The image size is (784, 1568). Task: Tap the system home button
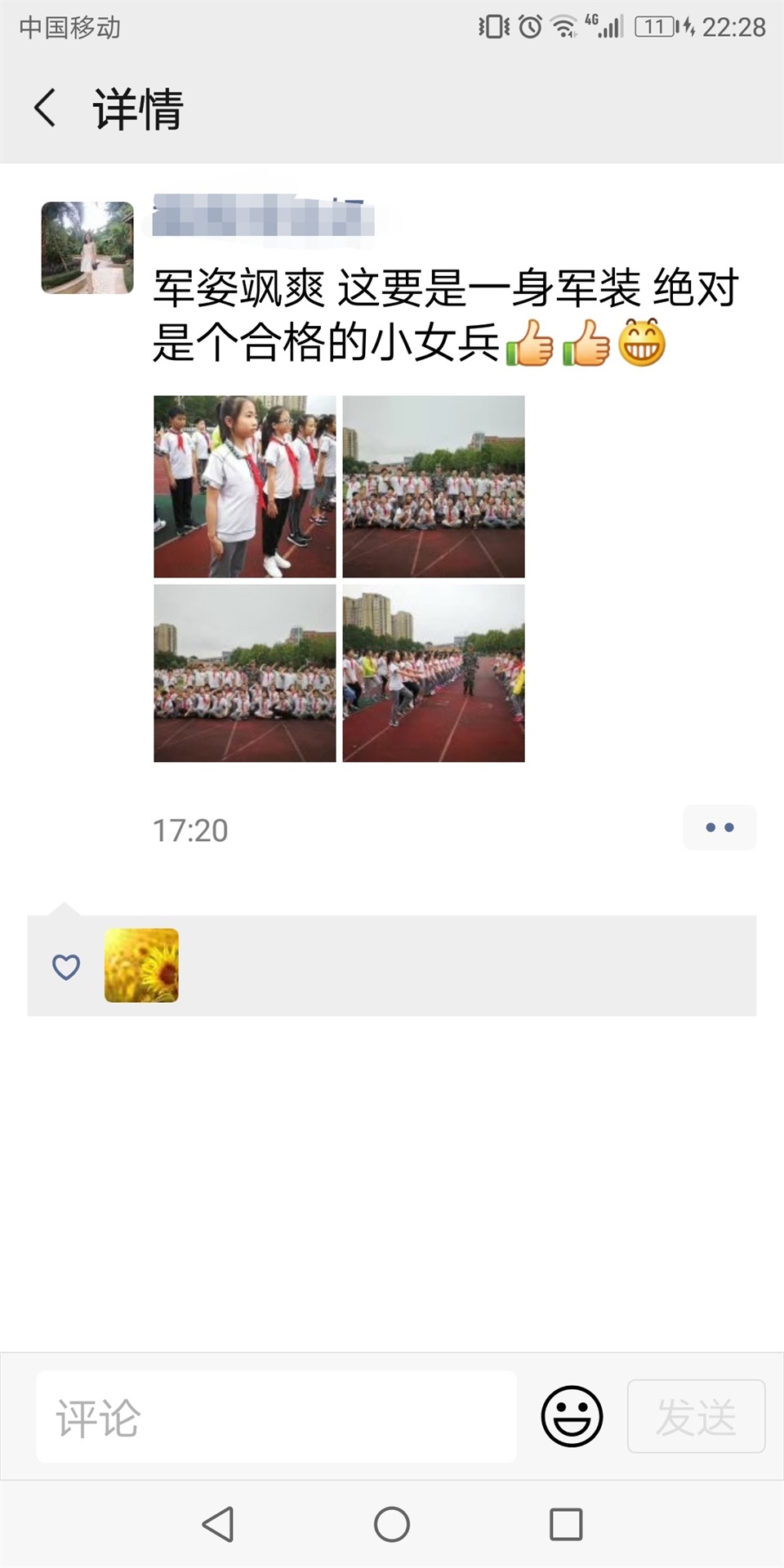pos(392,1525)
